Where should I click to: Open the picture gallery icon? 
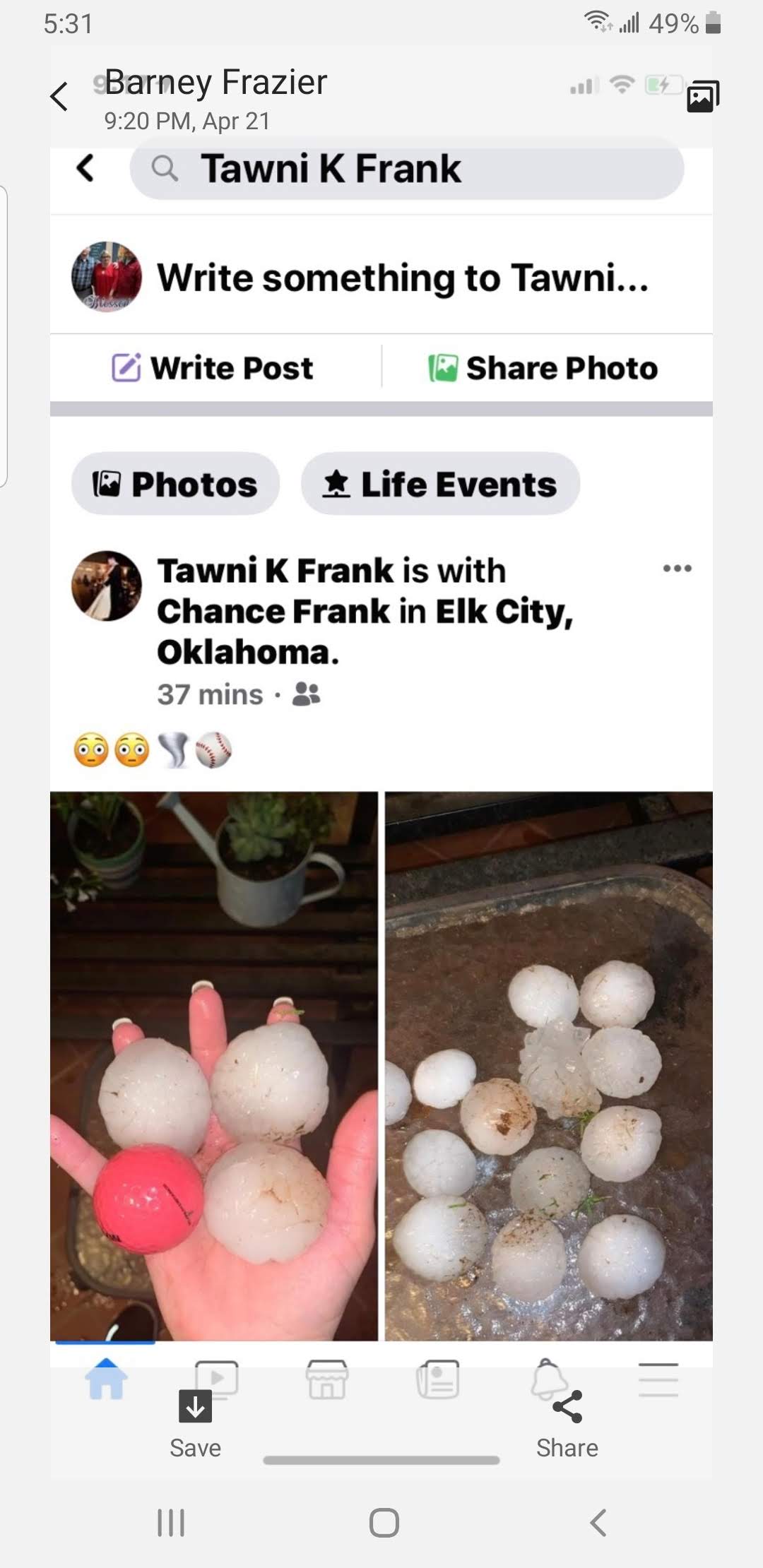tap(702, 97)
